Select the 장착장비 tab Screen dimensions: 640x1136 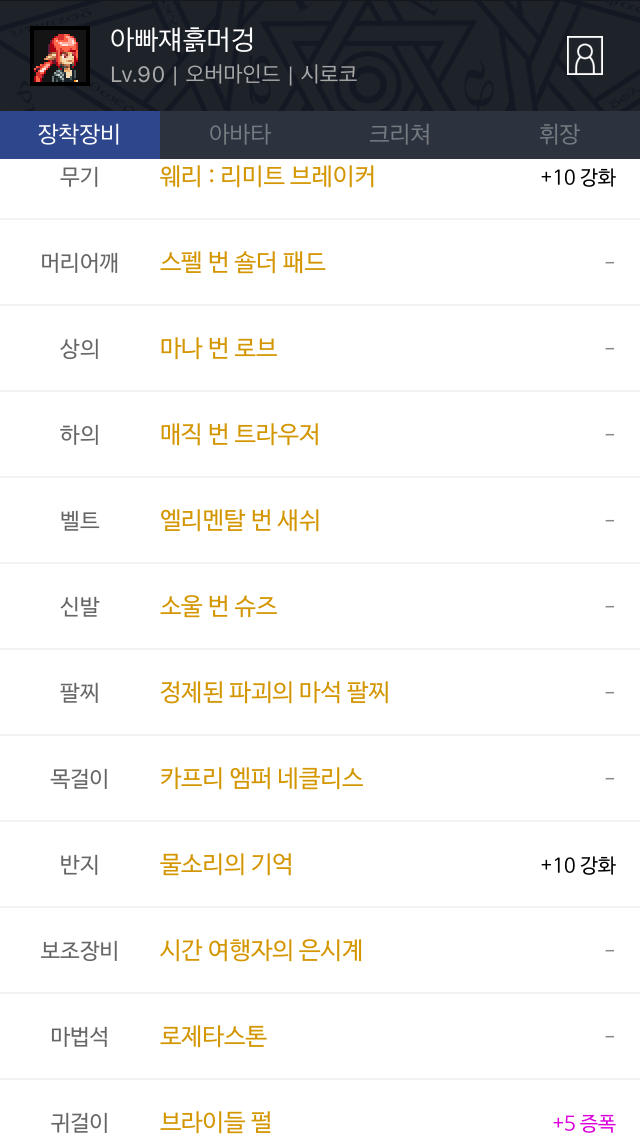pyautogui.click(x=80, y=135)
